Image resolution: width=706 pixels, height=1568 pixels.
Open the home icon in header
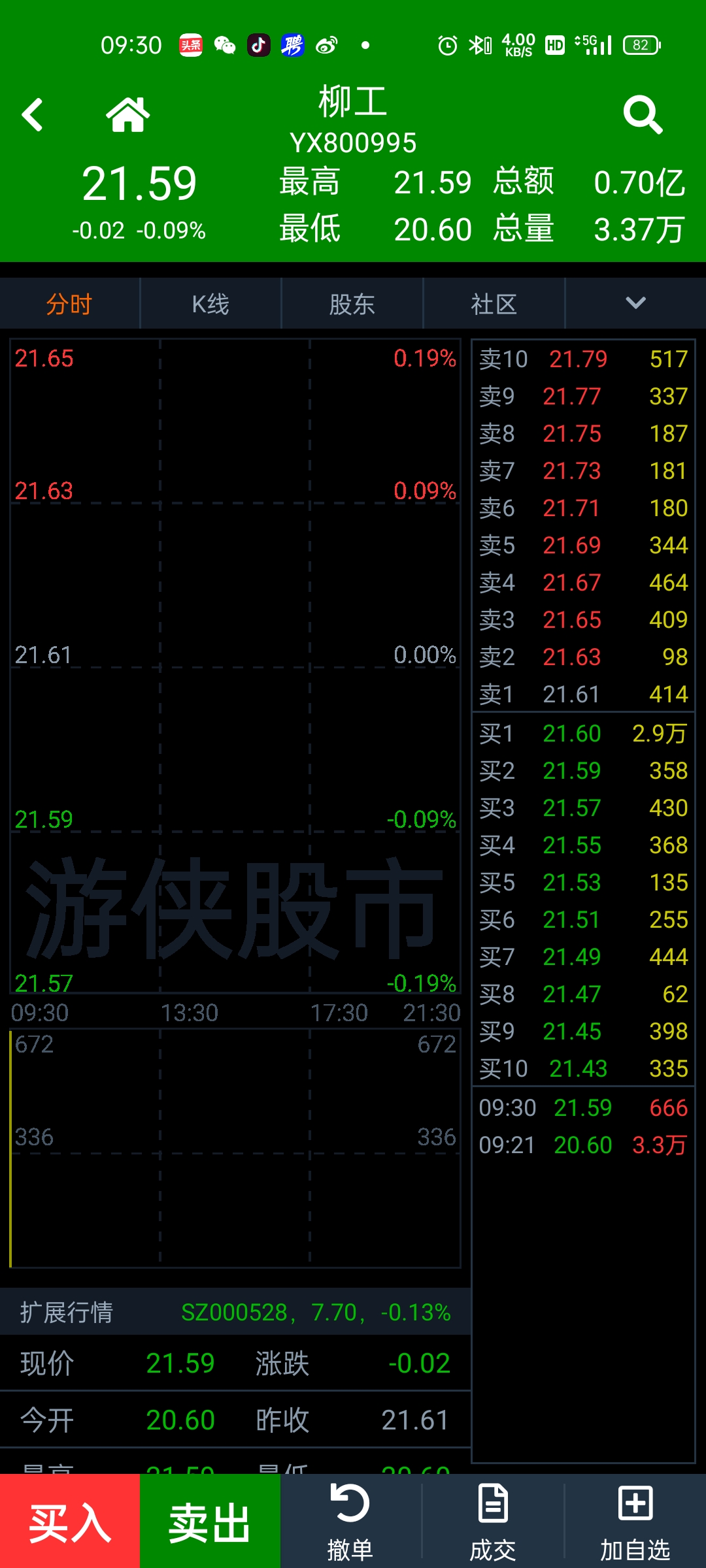click(128, 115)
